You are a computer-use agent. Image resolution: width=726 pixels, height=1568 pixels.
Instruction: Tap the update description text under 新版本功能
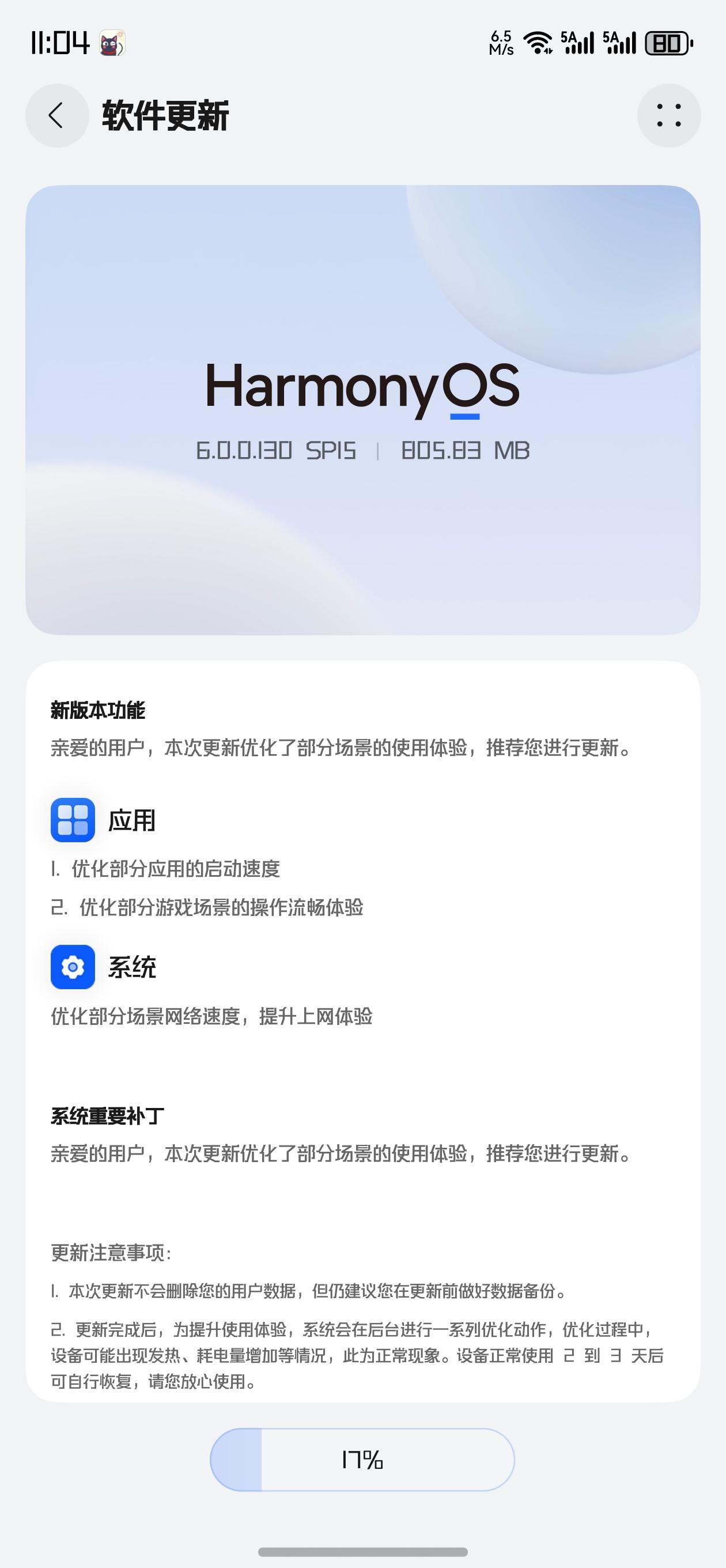coord(341,749)
